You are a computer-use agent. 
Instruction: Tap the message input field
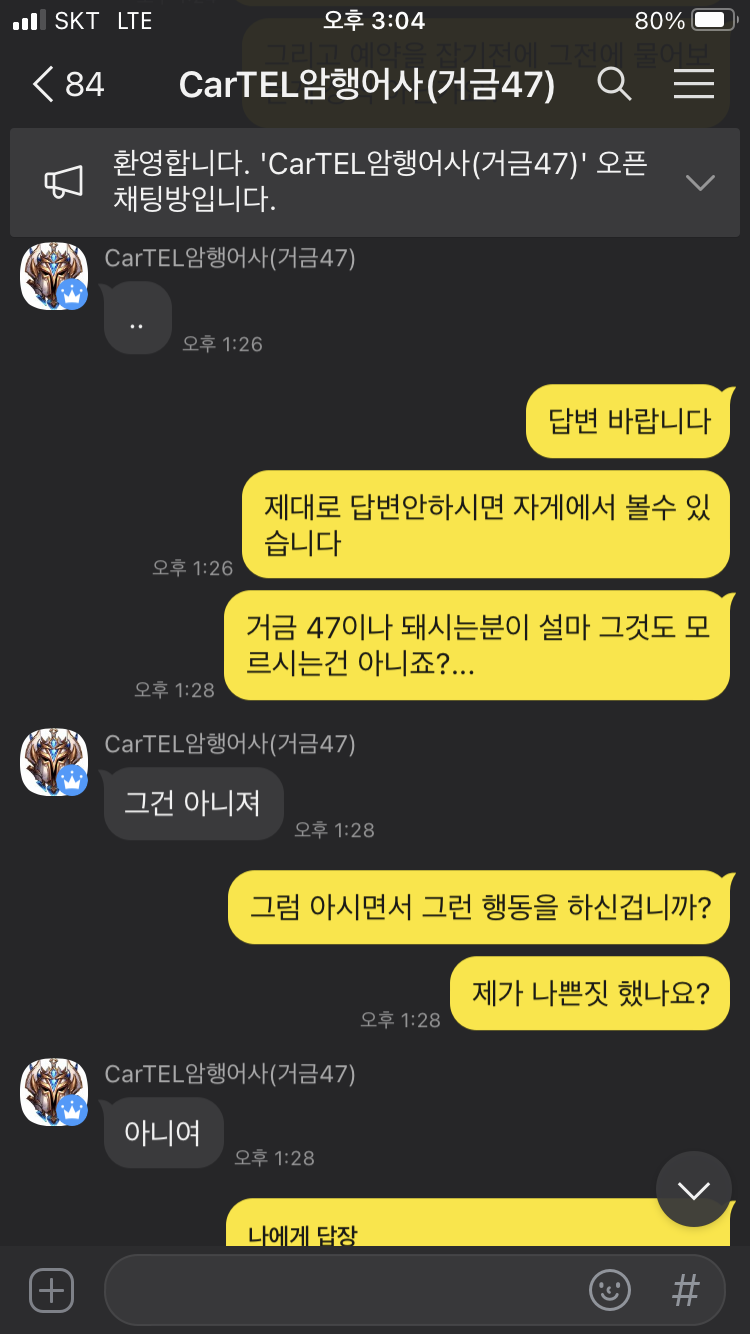(x=340, y=1290)
